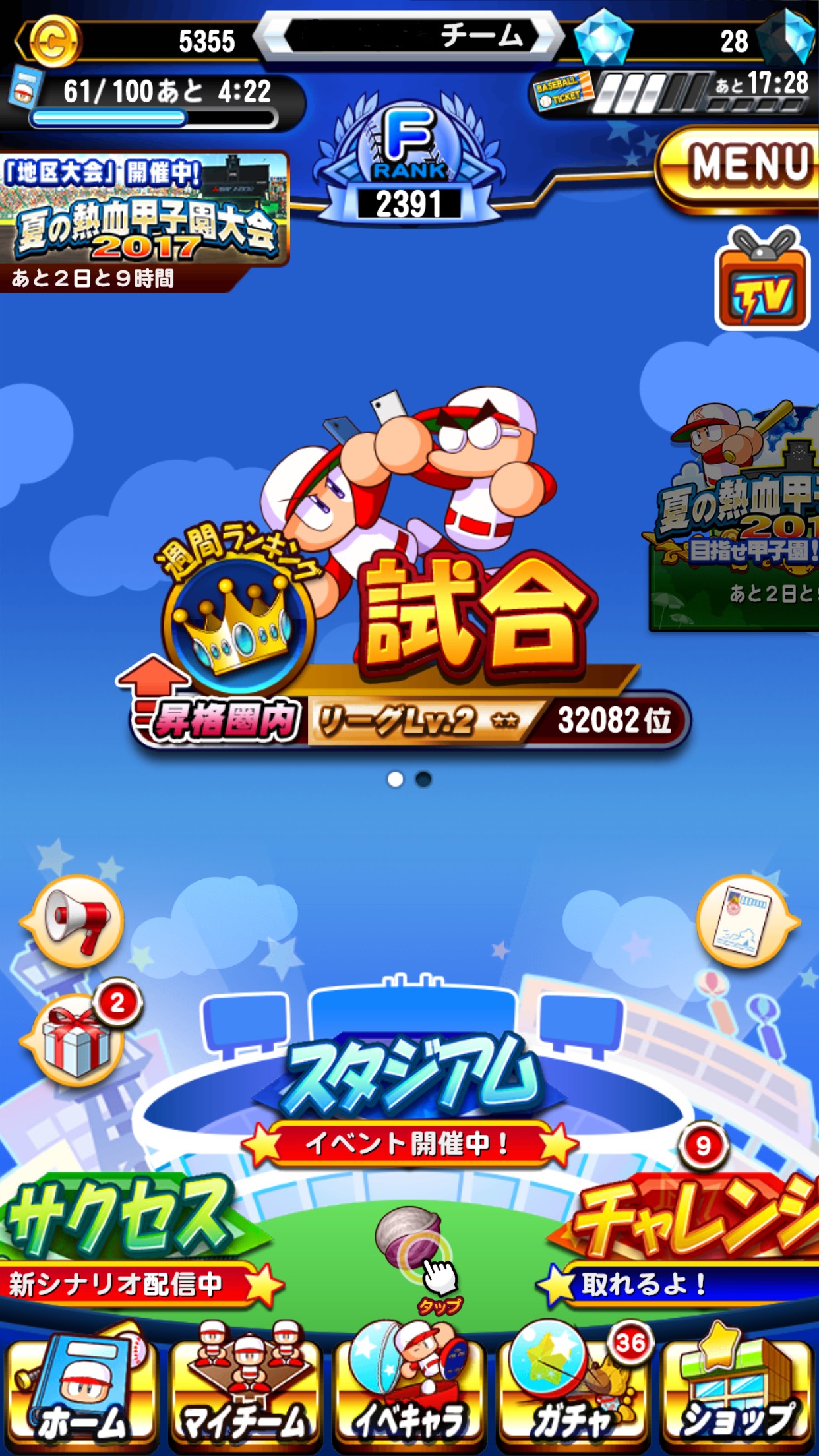Select the second page indicator dot
Screen dimensions: 819x1456
[x=423, y=779]
